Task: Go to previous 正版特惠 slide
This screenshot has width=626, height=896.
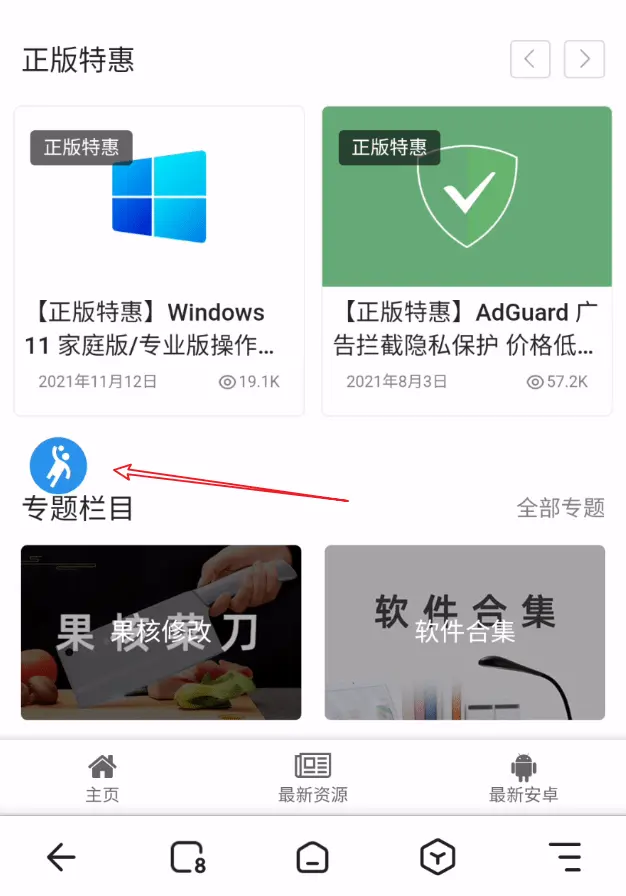Action: (x=530, y=59)
